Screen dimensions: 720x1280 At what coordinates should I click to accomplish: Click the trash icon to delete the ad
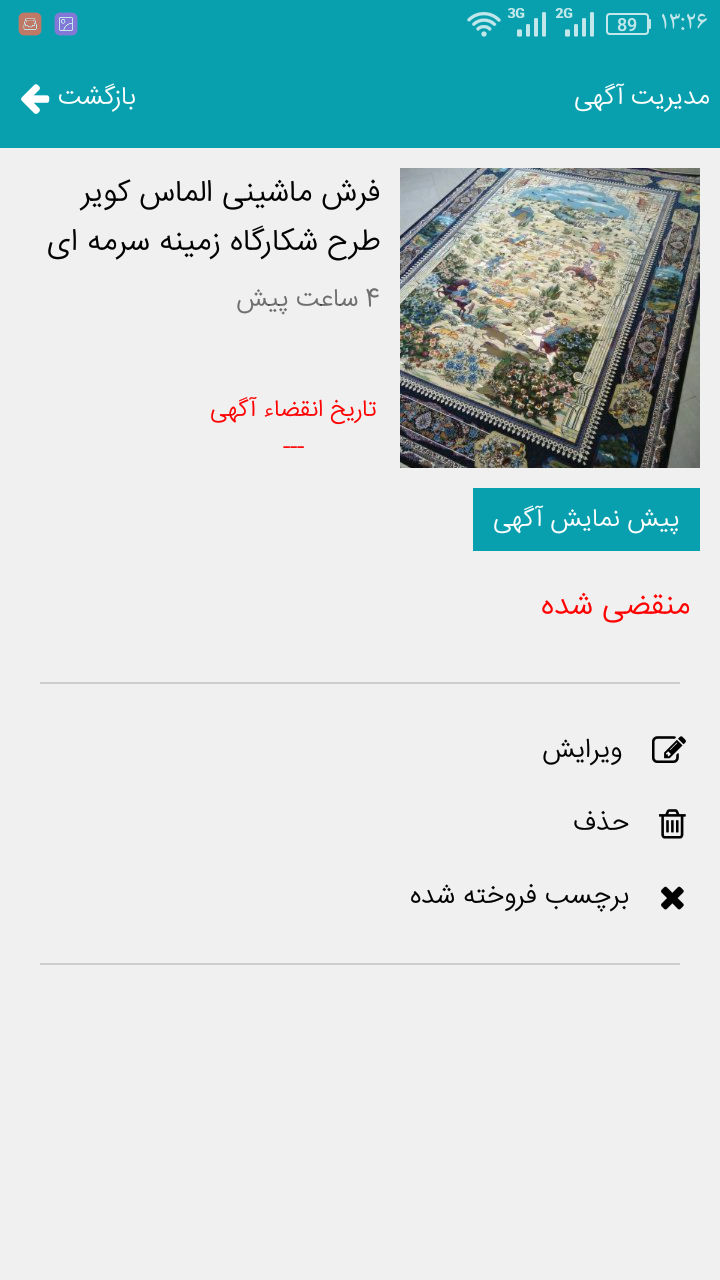pyautogui.click(x=672, y=823)
